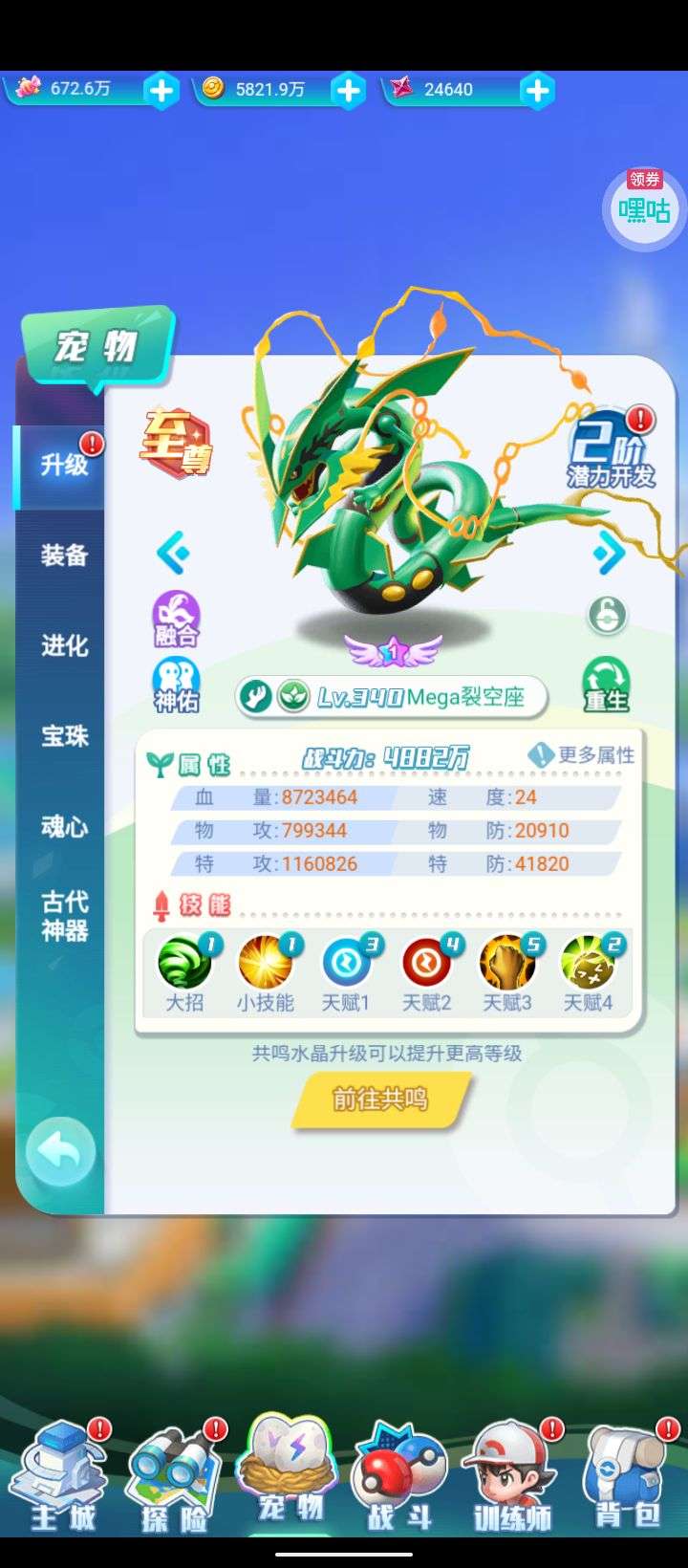The width and height of the screenshot is (688, 1568).
Task: Show 更多属性 details
Action: click(583, 755)
